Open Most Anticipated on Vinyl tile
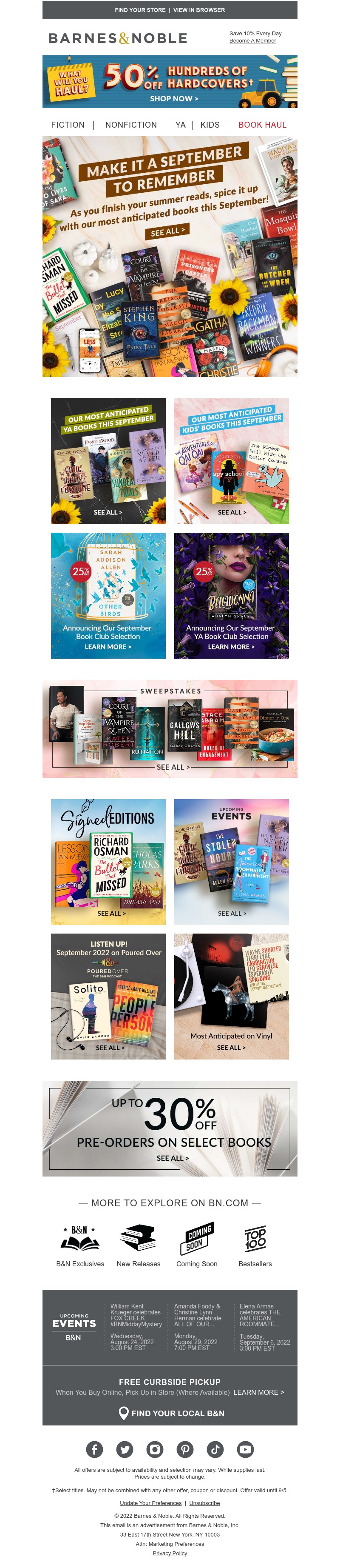This screenshot has height=1568, width=340. coord(231,996)
